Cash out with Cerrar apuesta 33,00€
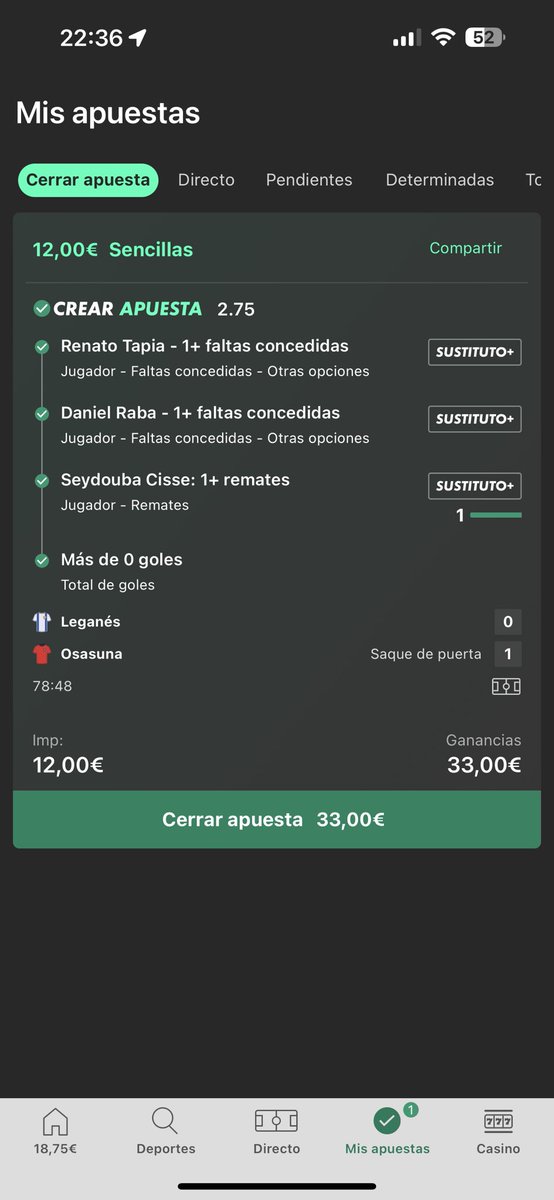Viewport: 554px width, 1200px height. coord(277,820)
